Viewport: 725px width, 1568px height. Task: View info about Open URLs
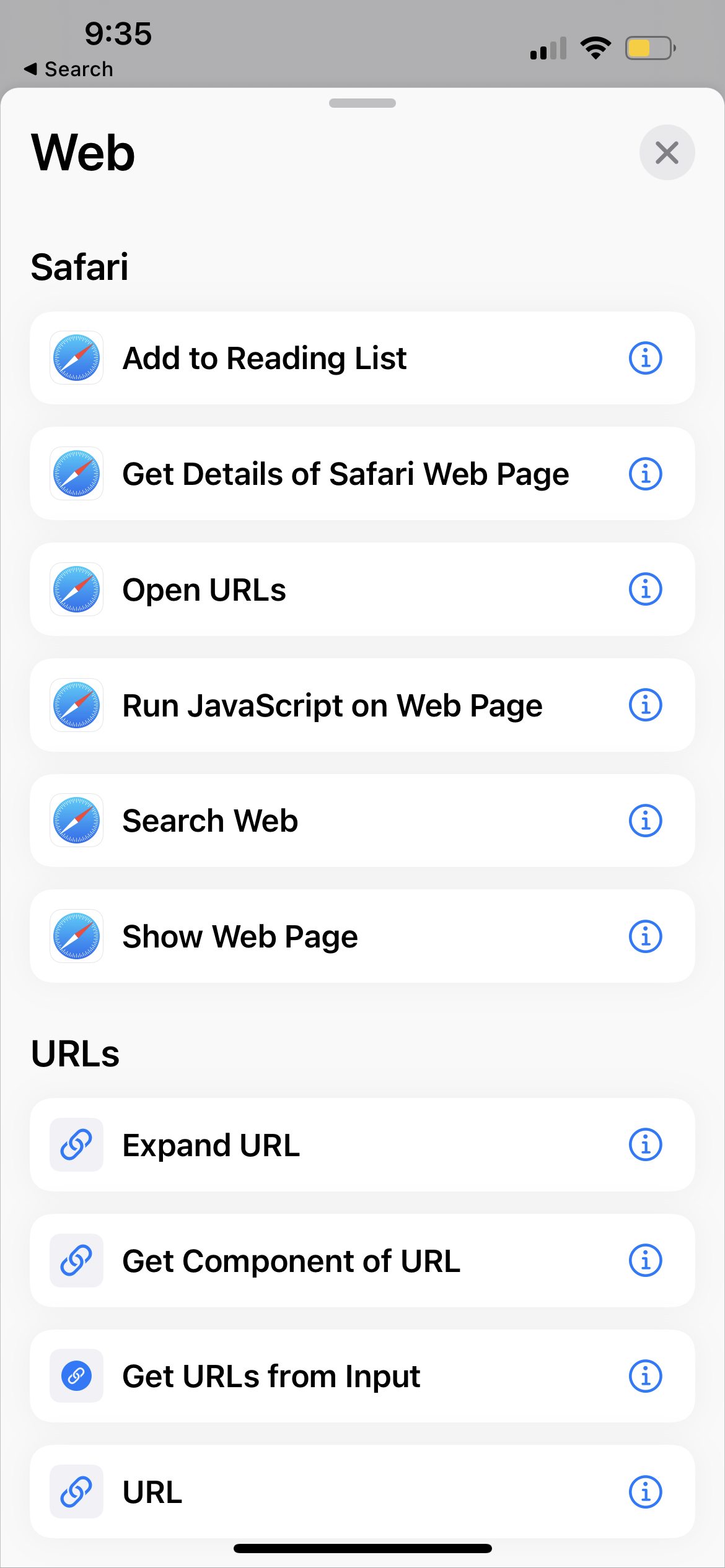pyautogui.click(x=645, y=590)
